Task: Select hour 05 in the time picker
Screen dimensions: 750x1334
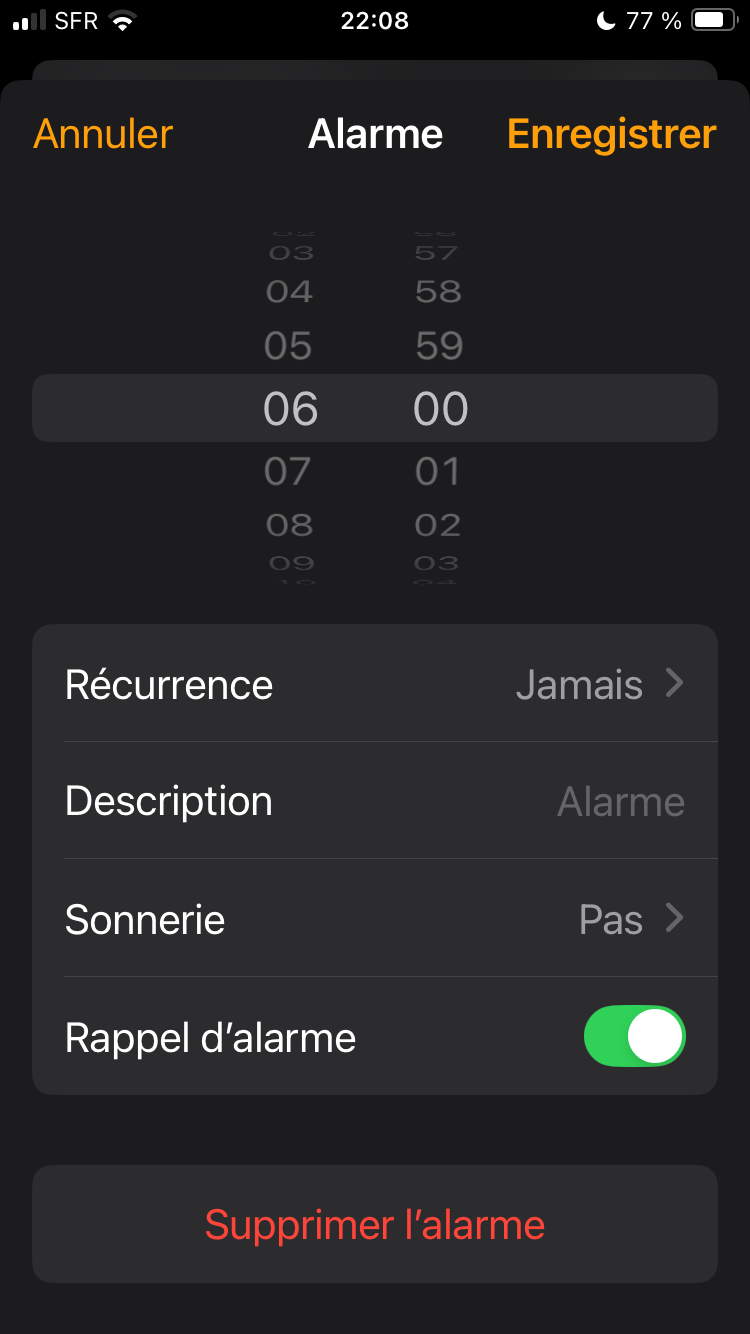Action: point(288,346)
